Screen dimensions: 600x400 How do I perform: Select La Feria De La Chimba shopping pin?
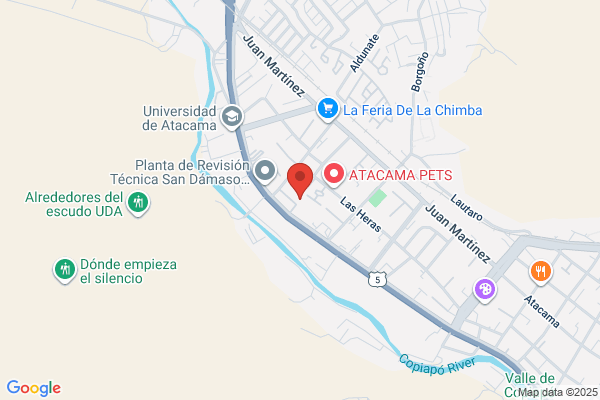pos(328,109)
